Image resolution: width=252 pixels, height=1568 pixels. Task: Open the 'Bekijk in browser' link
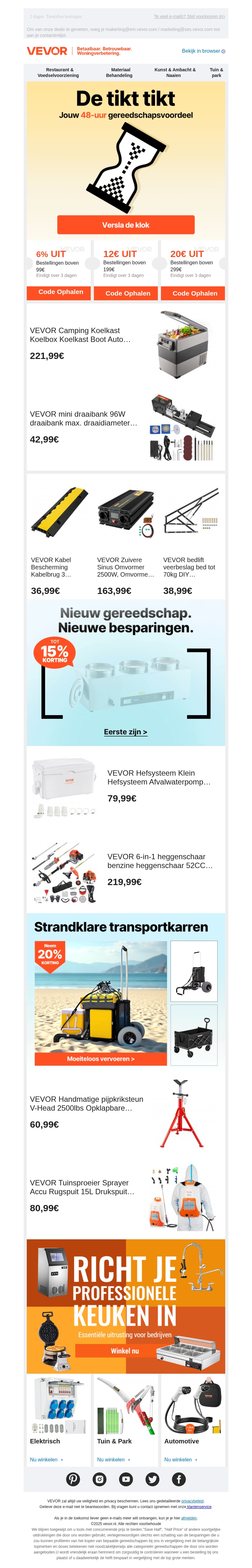[203, 51]
